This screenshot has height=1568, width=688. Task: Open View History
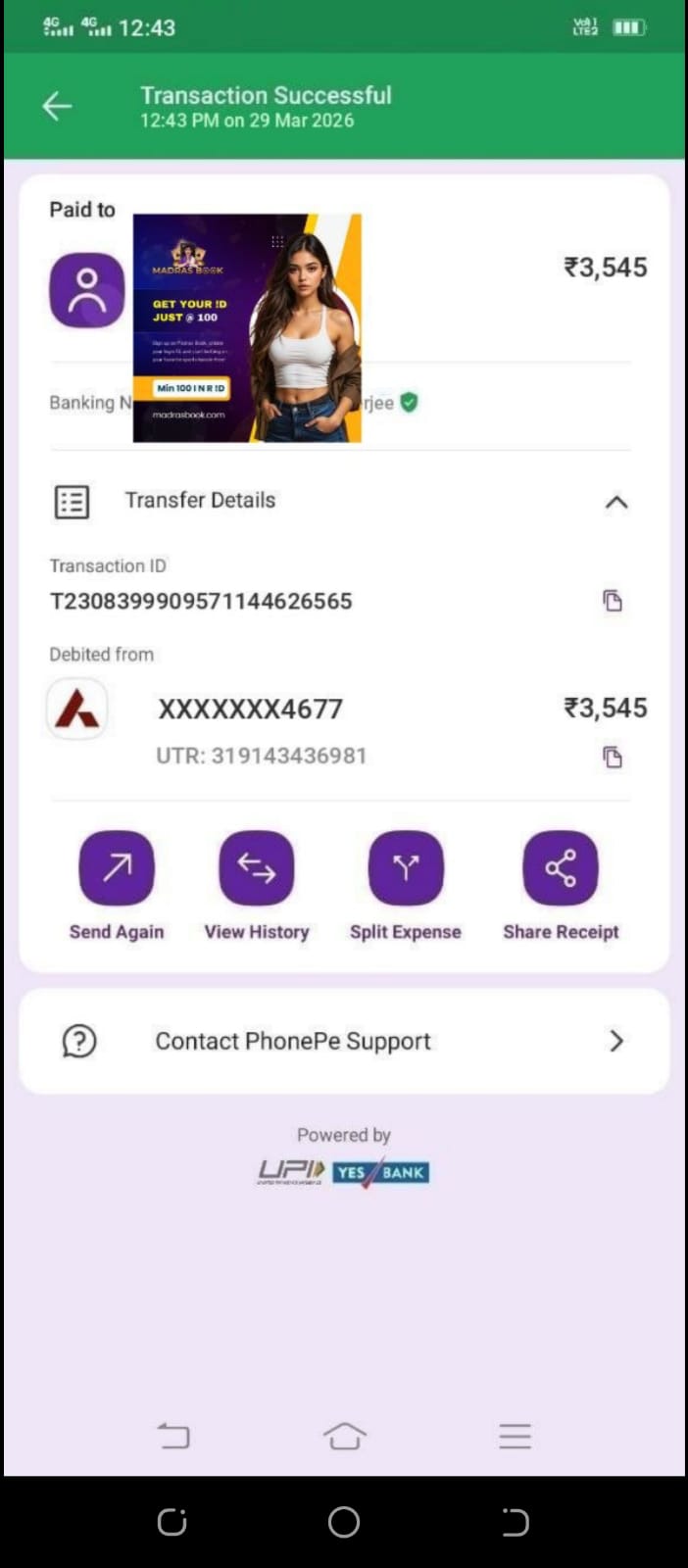click(x=257, y=868)
